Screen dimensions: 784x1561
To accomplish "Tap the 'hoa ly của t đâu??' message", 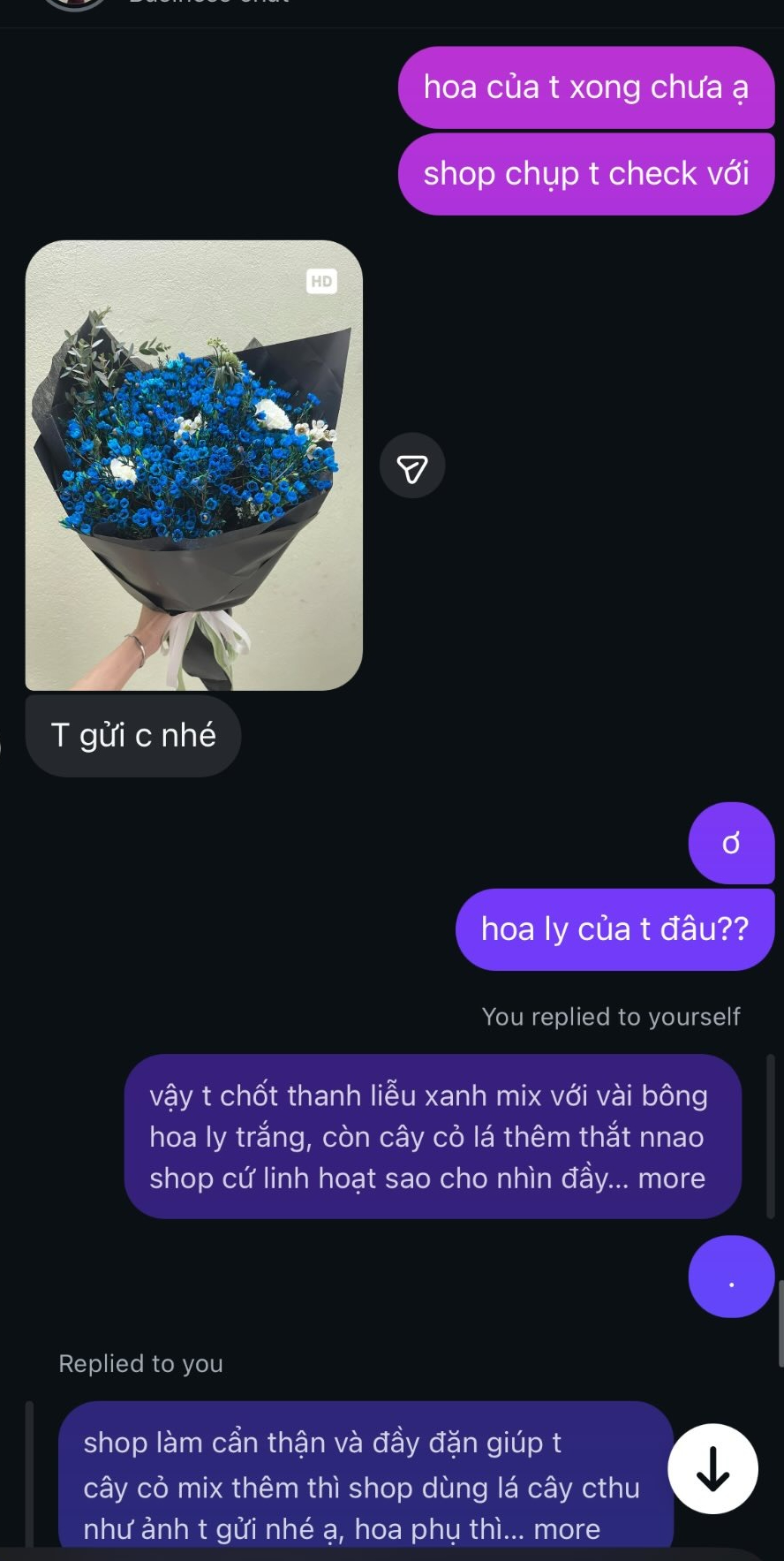I will coord(615,928).
